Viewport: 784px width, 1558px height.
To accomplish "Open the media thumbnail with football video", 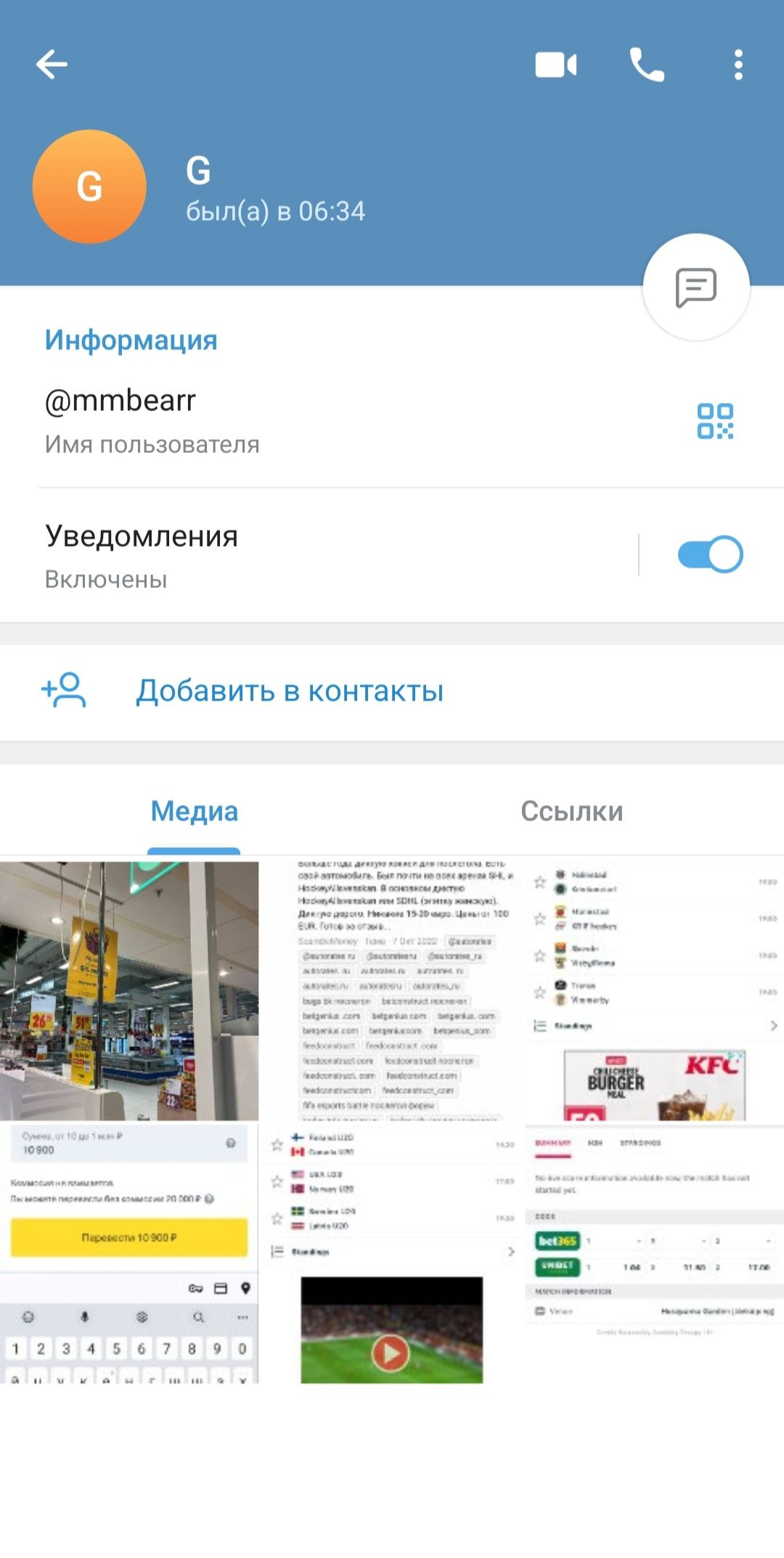I will (x=392, y=1253).
